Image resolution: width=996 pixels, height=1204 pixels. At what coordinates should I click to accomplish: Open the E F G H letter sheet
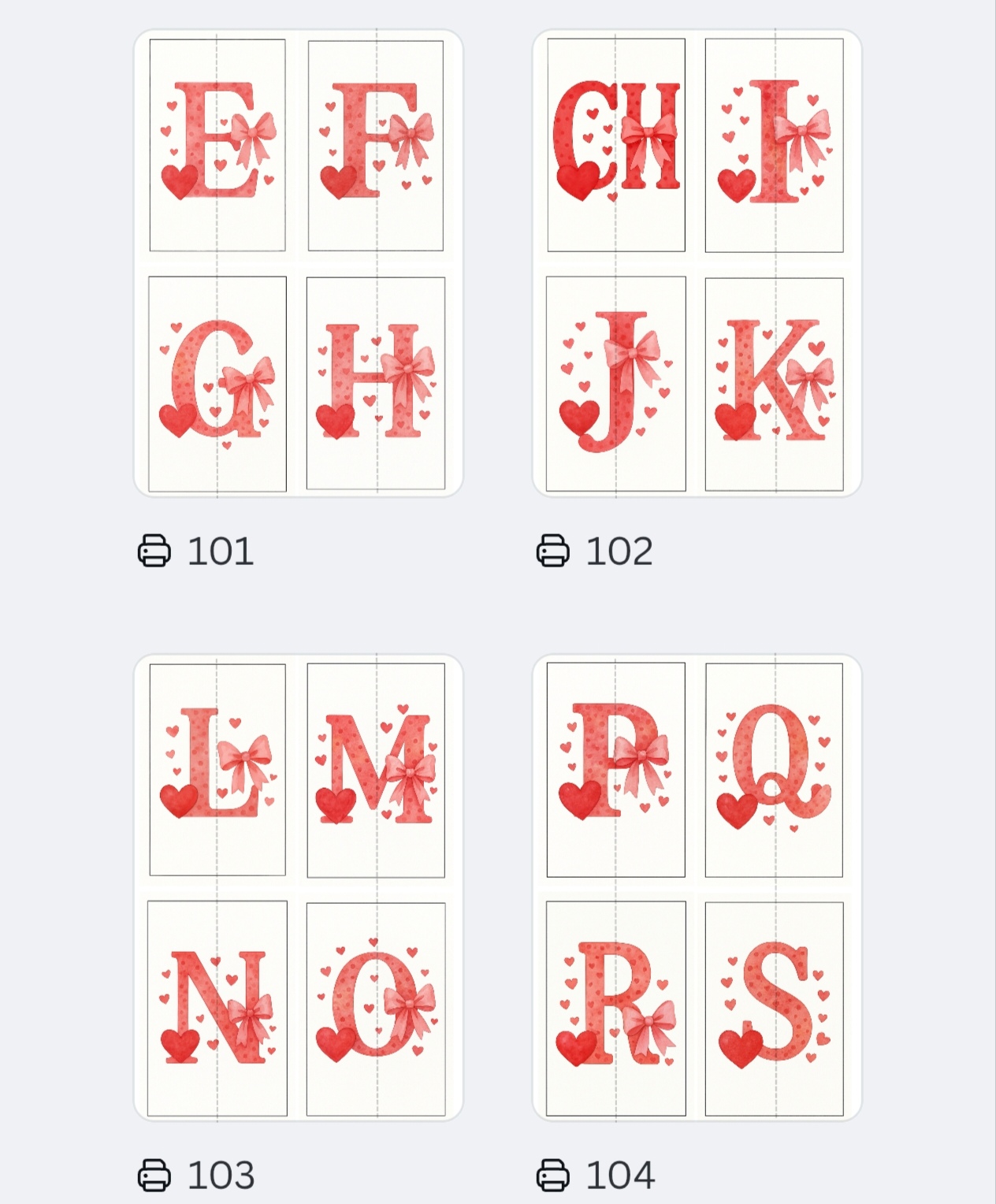pos(298,263)
